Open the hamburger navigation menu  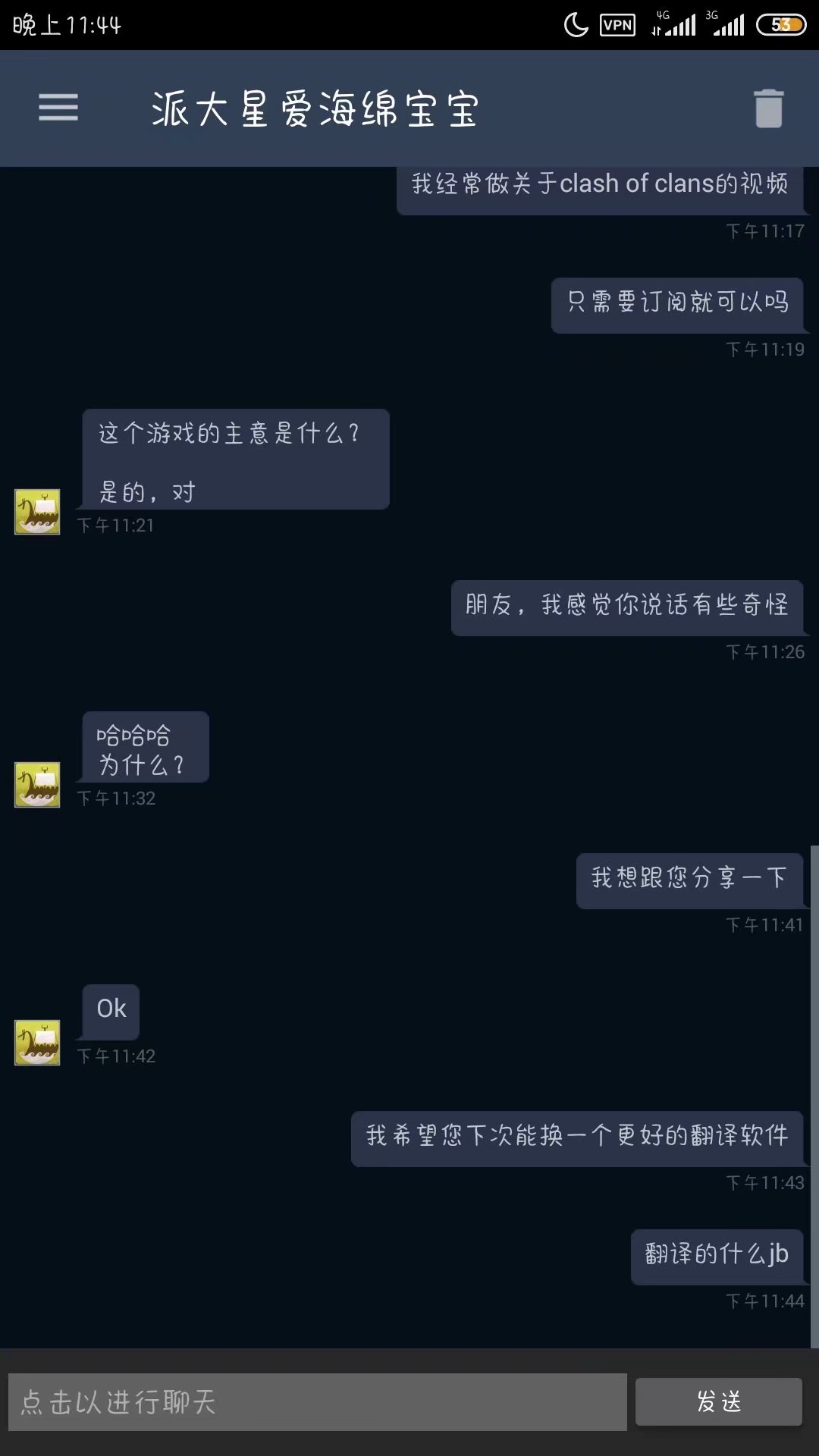(x=58, y=108)
